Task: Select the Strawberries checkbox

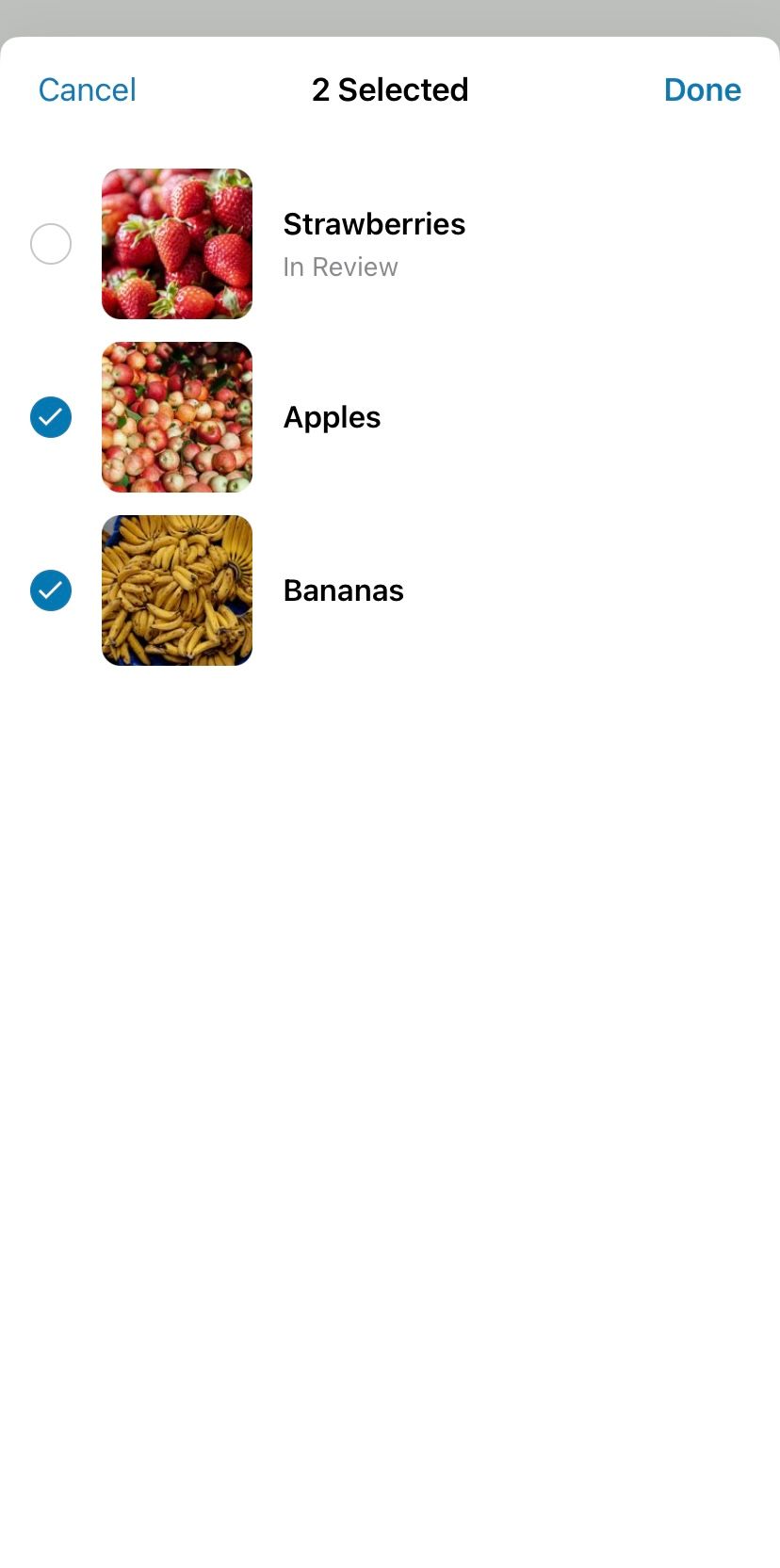Action: tap(51, 244)
